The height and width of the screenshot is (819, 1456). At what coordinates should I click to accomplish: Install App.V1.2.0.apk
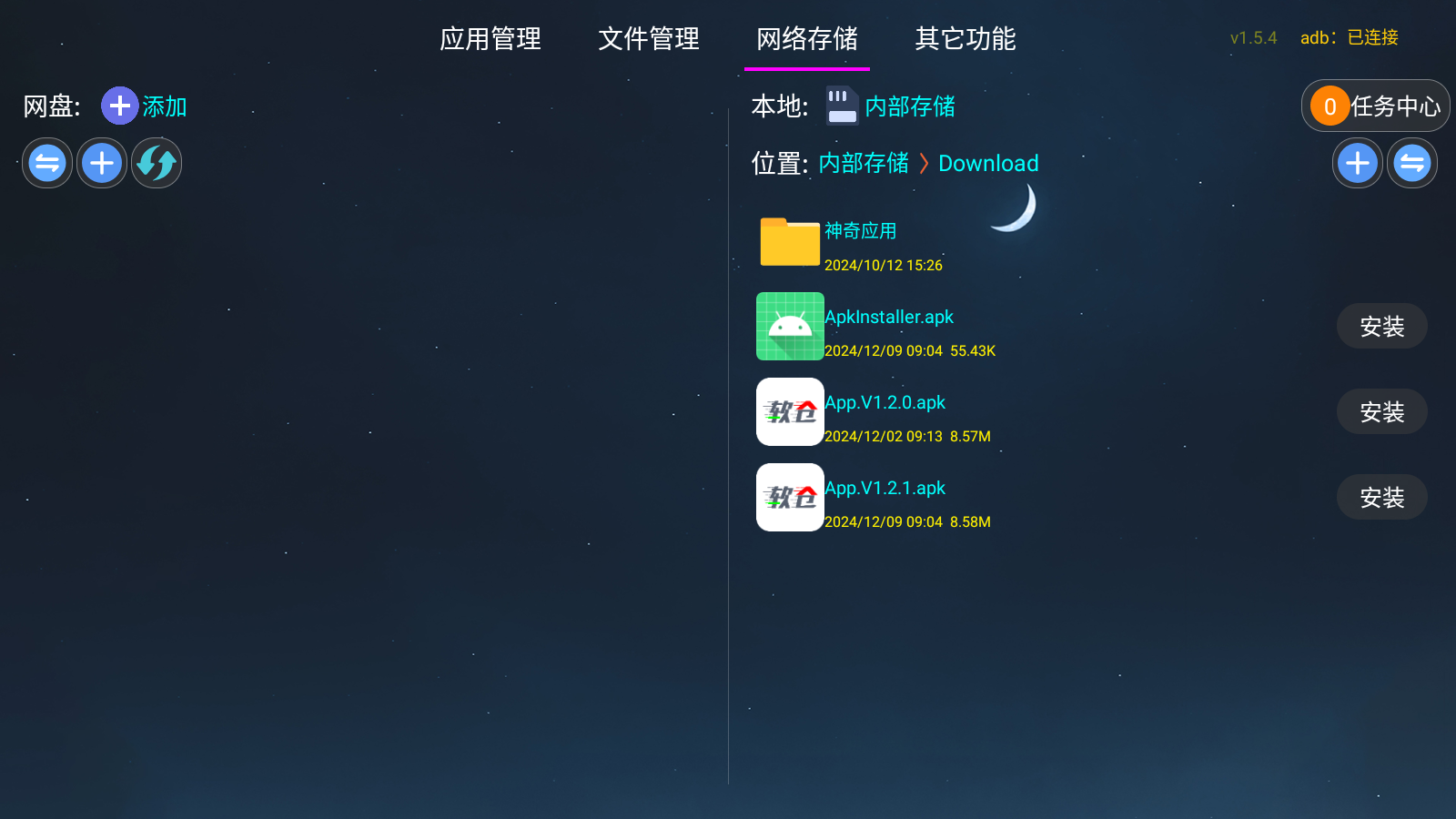[1381, 411]
